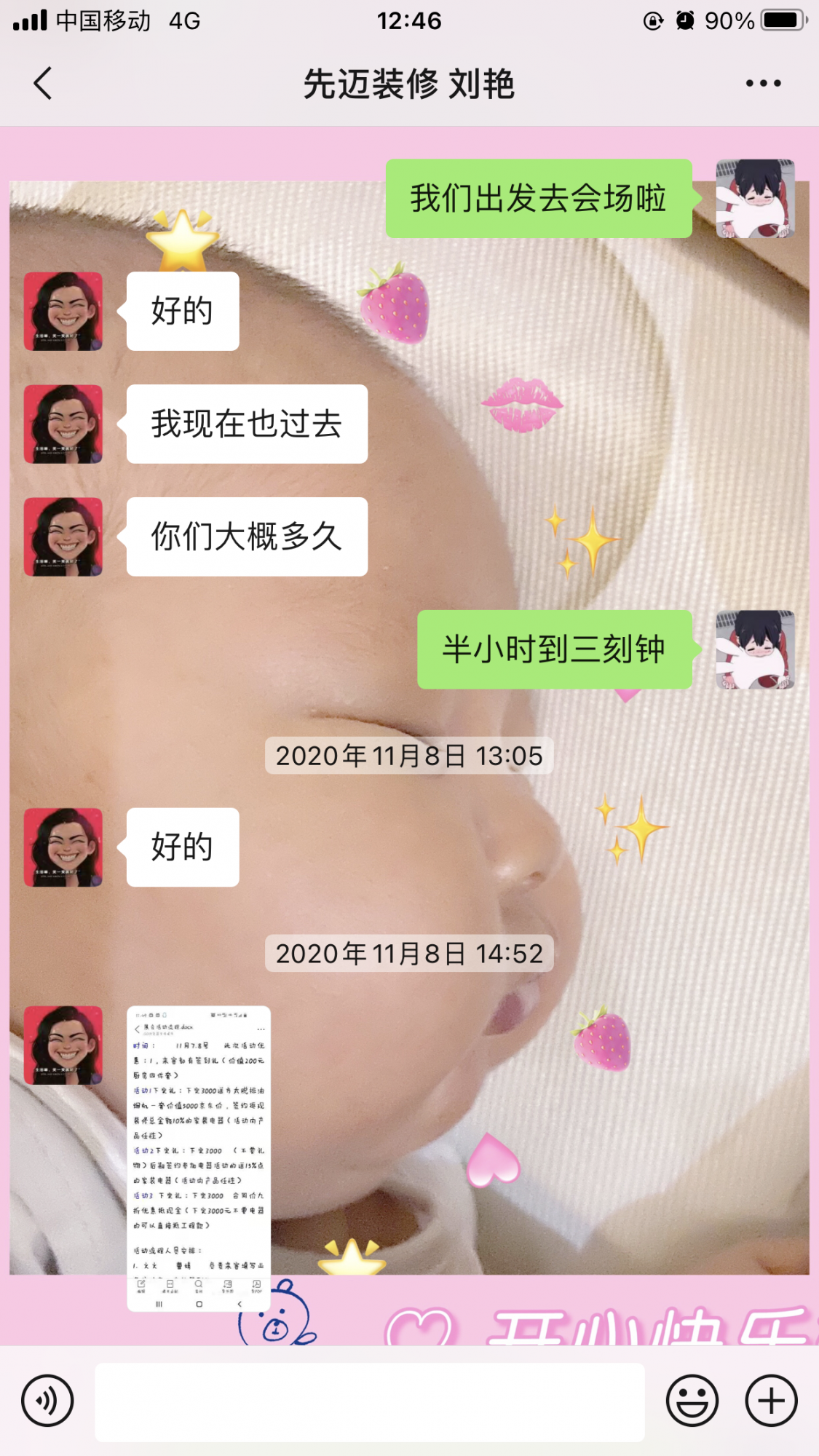Switch to voice message input
This screenshot has height=1456, width=819.
click(x=47, y=1401)
